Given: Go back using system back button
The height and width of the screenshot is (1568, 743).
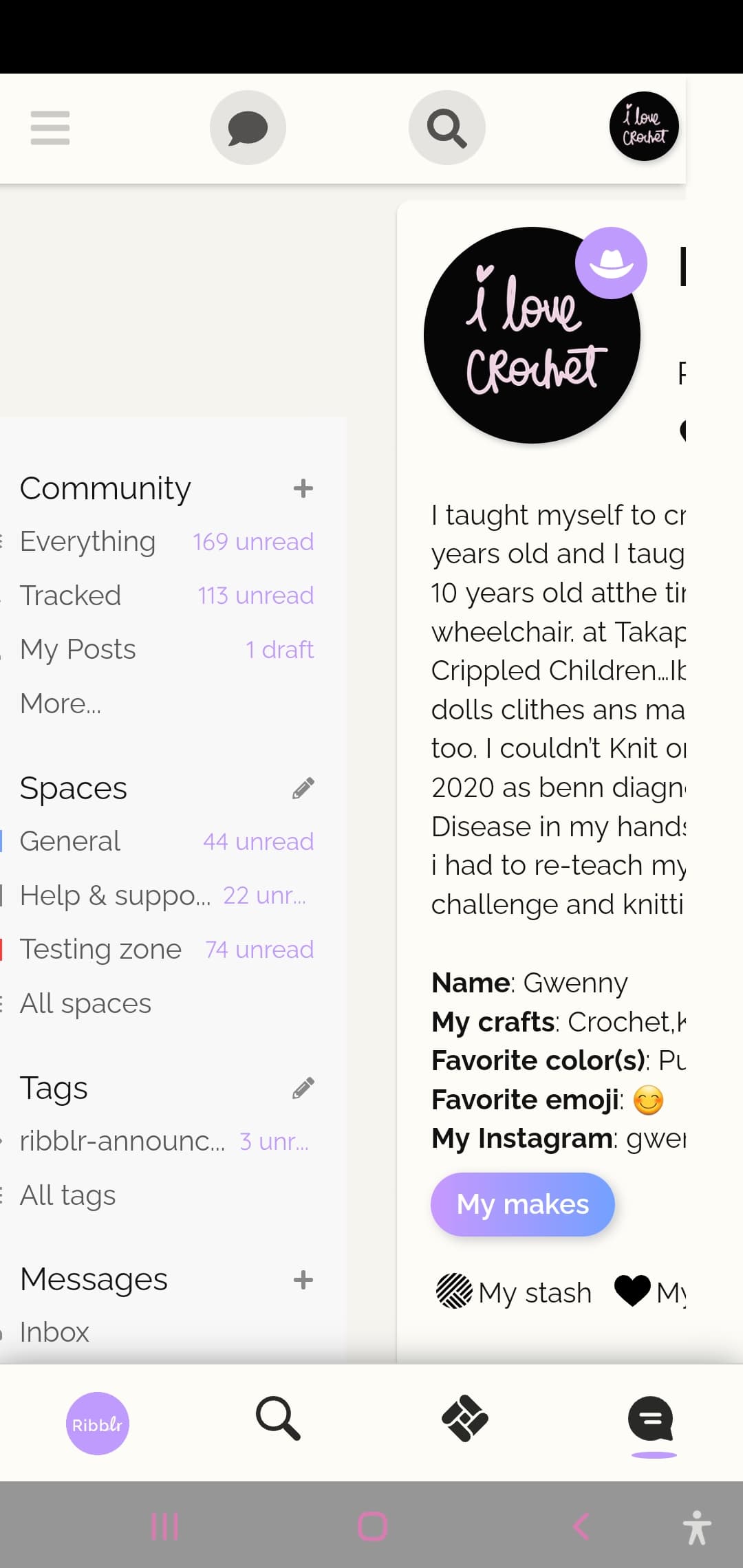Looking at the screenshot, I should (x=581, y=1527).
